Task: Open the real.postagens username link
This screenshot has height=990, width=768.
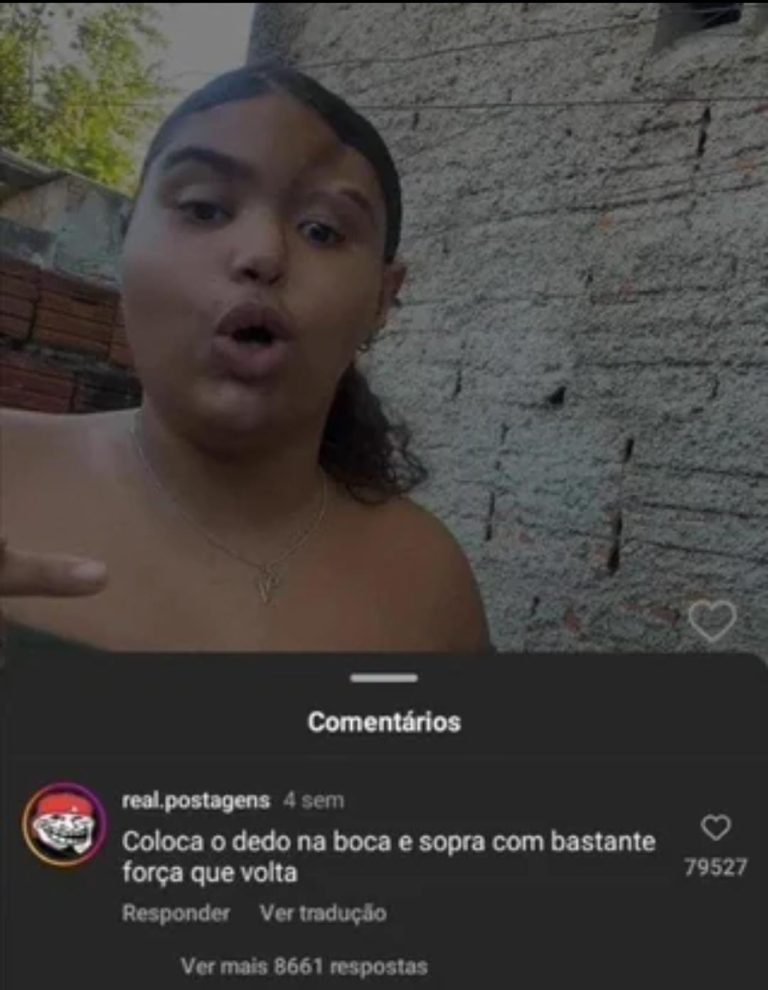Action: (196, 800)
